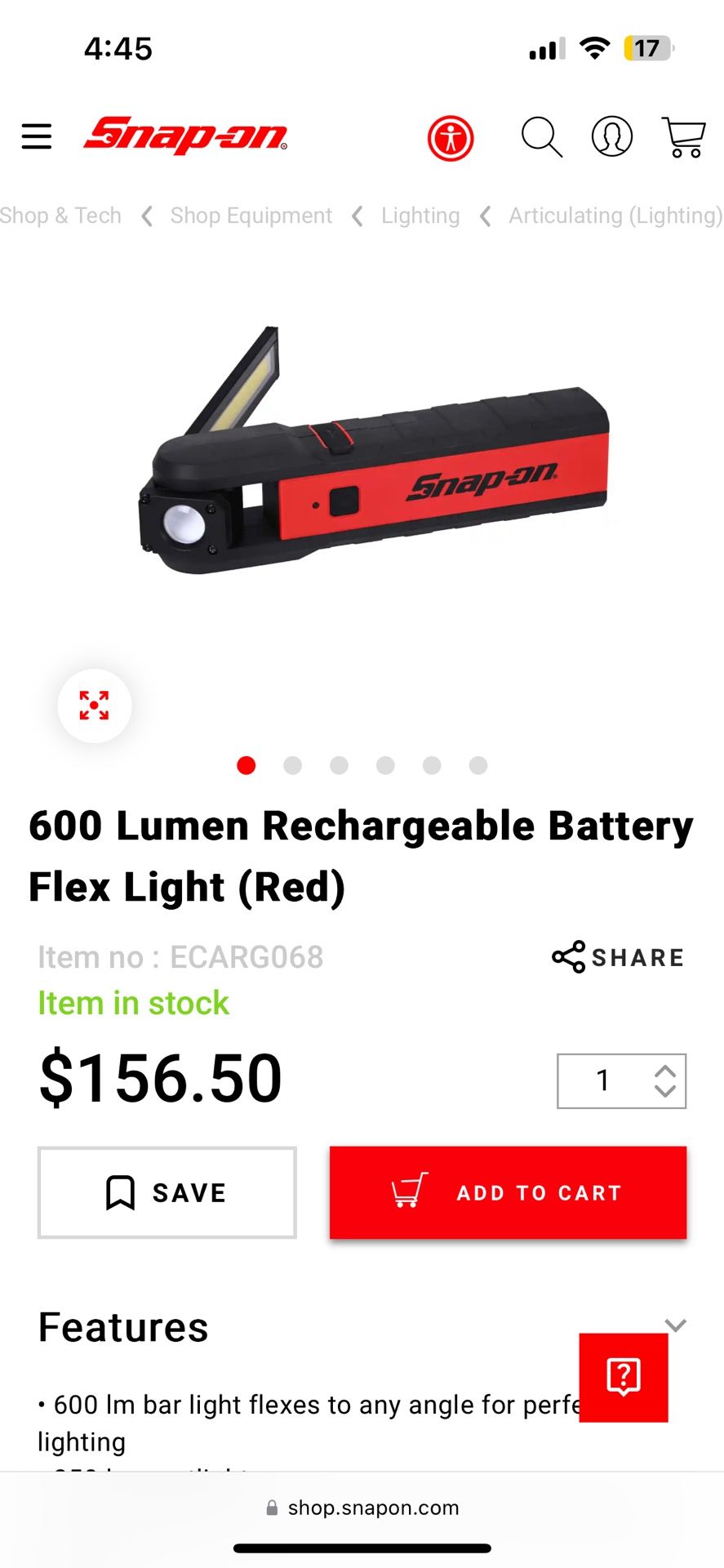Select the second image carousel dot
The height and width of the screenshot is (1568, 724).
(x=293, y=765)
